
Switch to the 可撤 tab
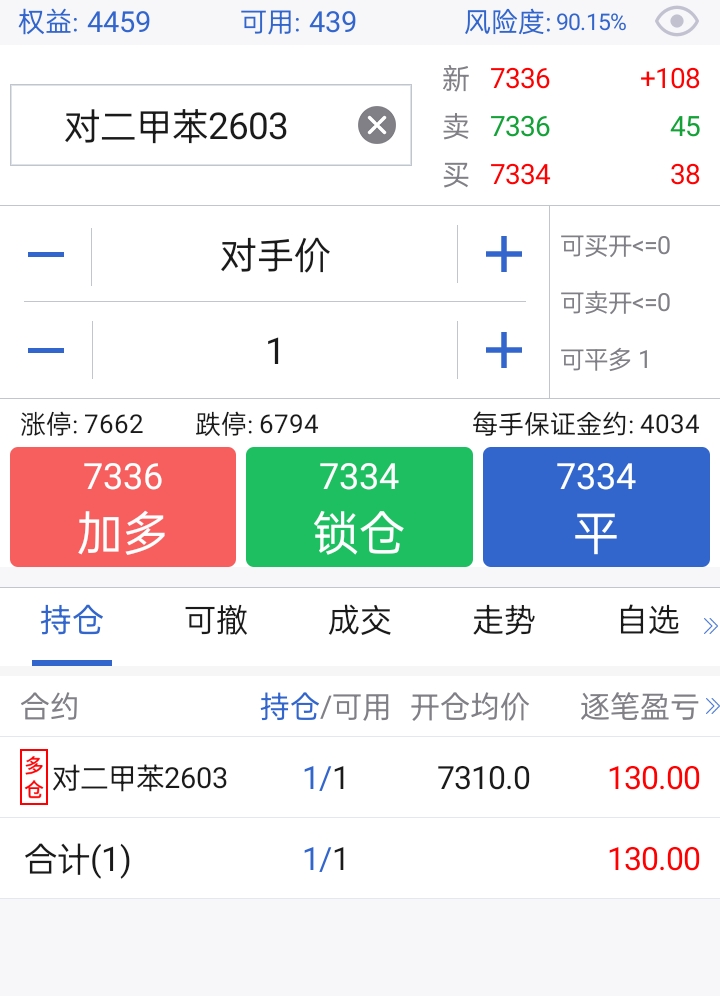coord(216,621)
